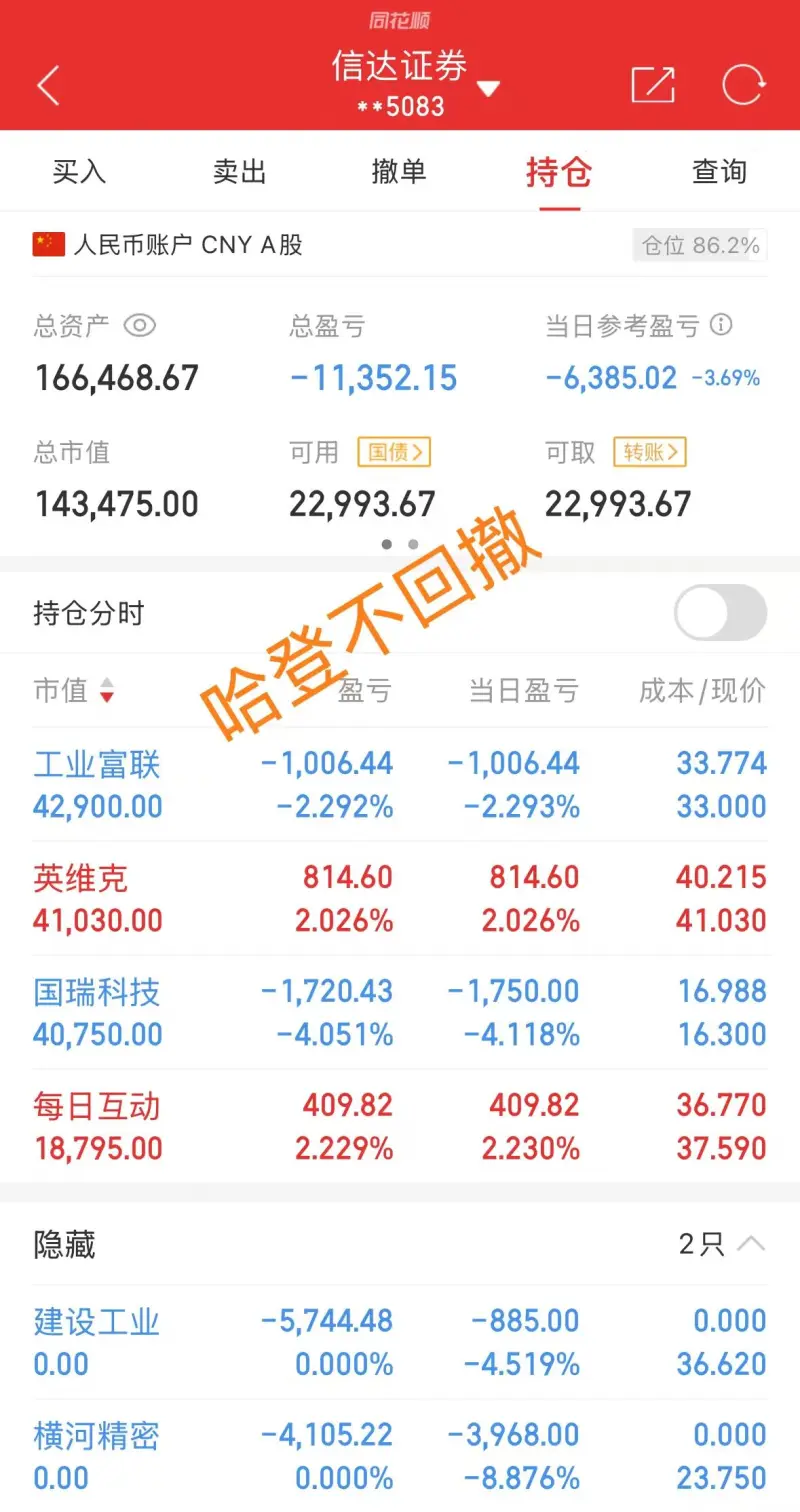Switch to the 买入 tab
Image resolution: width=800 pixels, height=1512 pixels.
(x=79, y=171)
